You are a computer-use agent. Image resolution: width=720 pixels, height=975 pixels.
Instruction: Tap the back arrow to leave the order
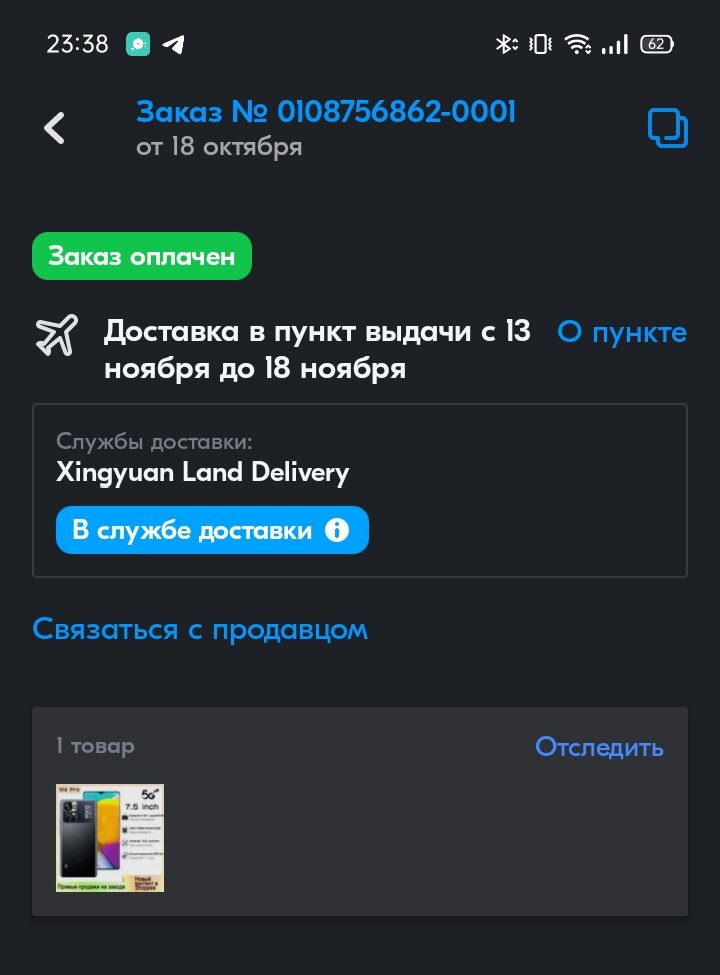click(55, 128)
